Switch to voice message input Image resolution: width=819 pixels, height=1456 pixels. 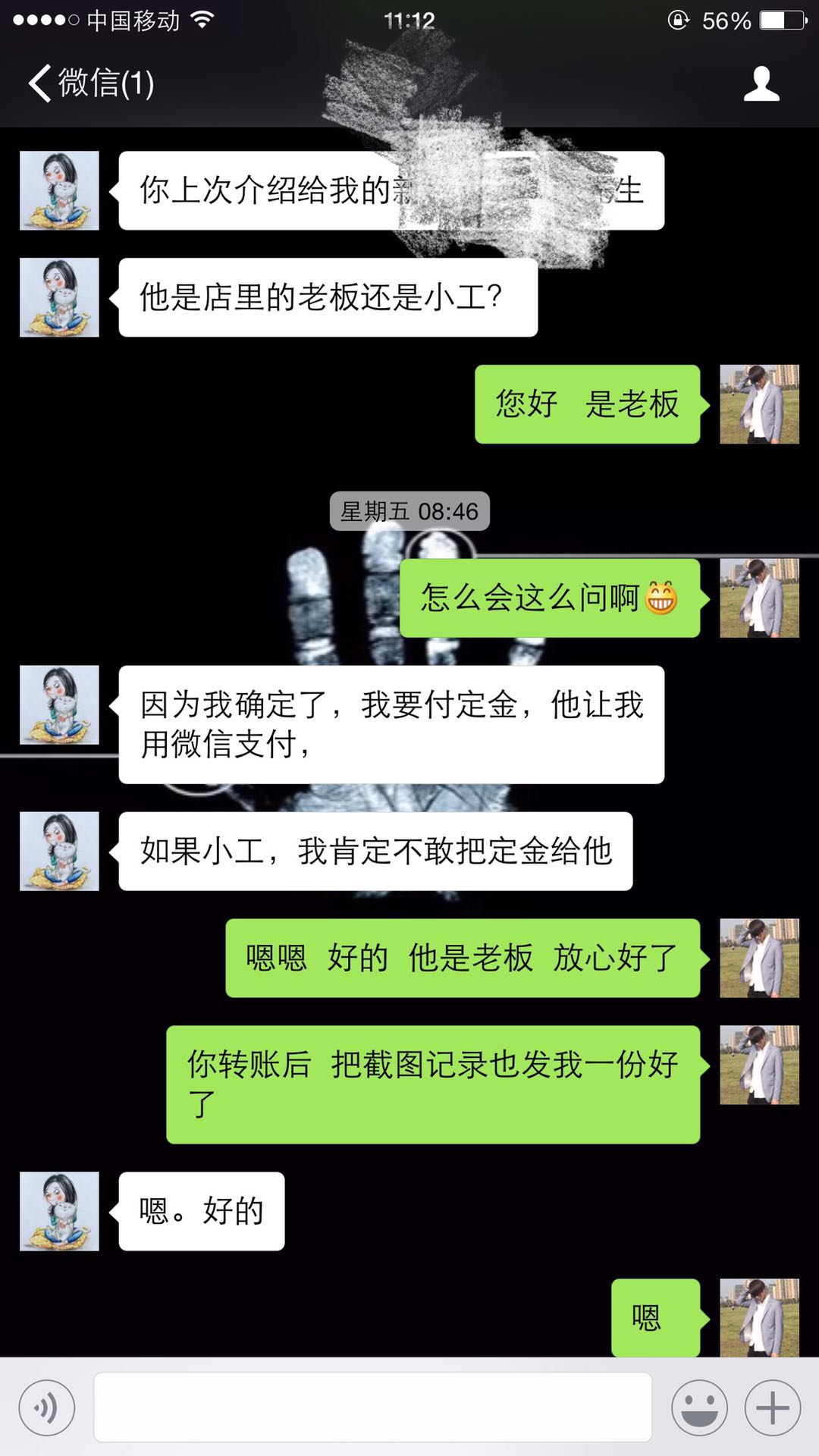click(47, 1407)
